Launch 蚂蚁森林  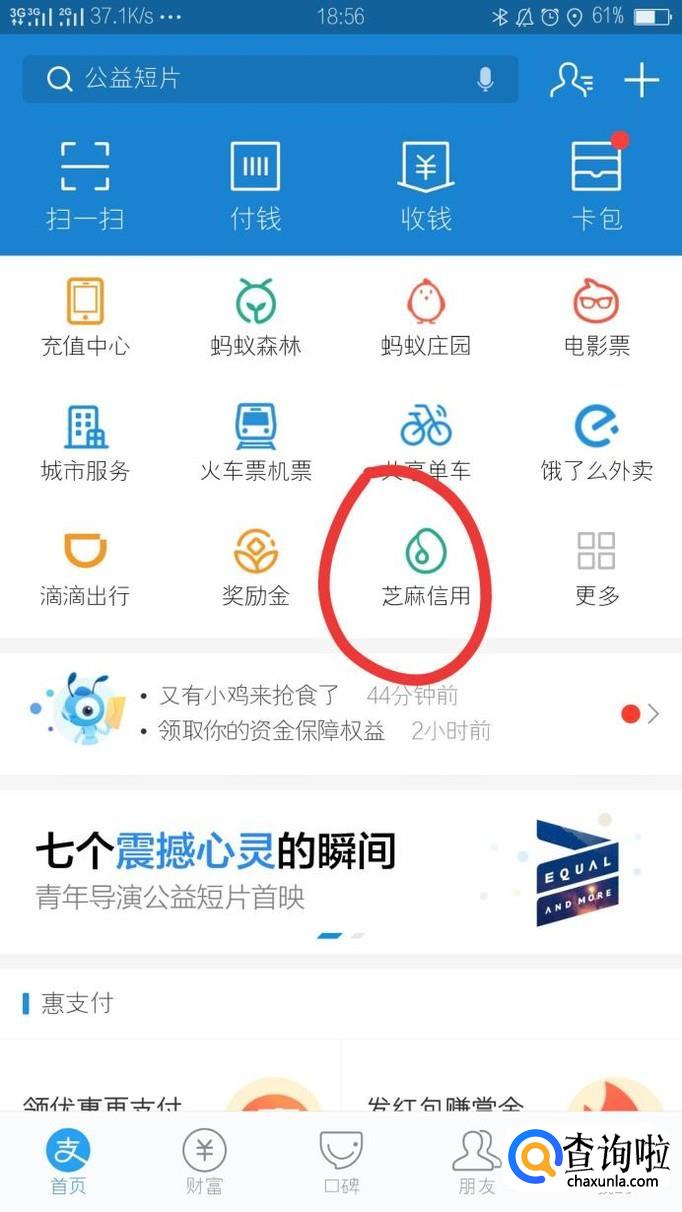click(256, 317)
